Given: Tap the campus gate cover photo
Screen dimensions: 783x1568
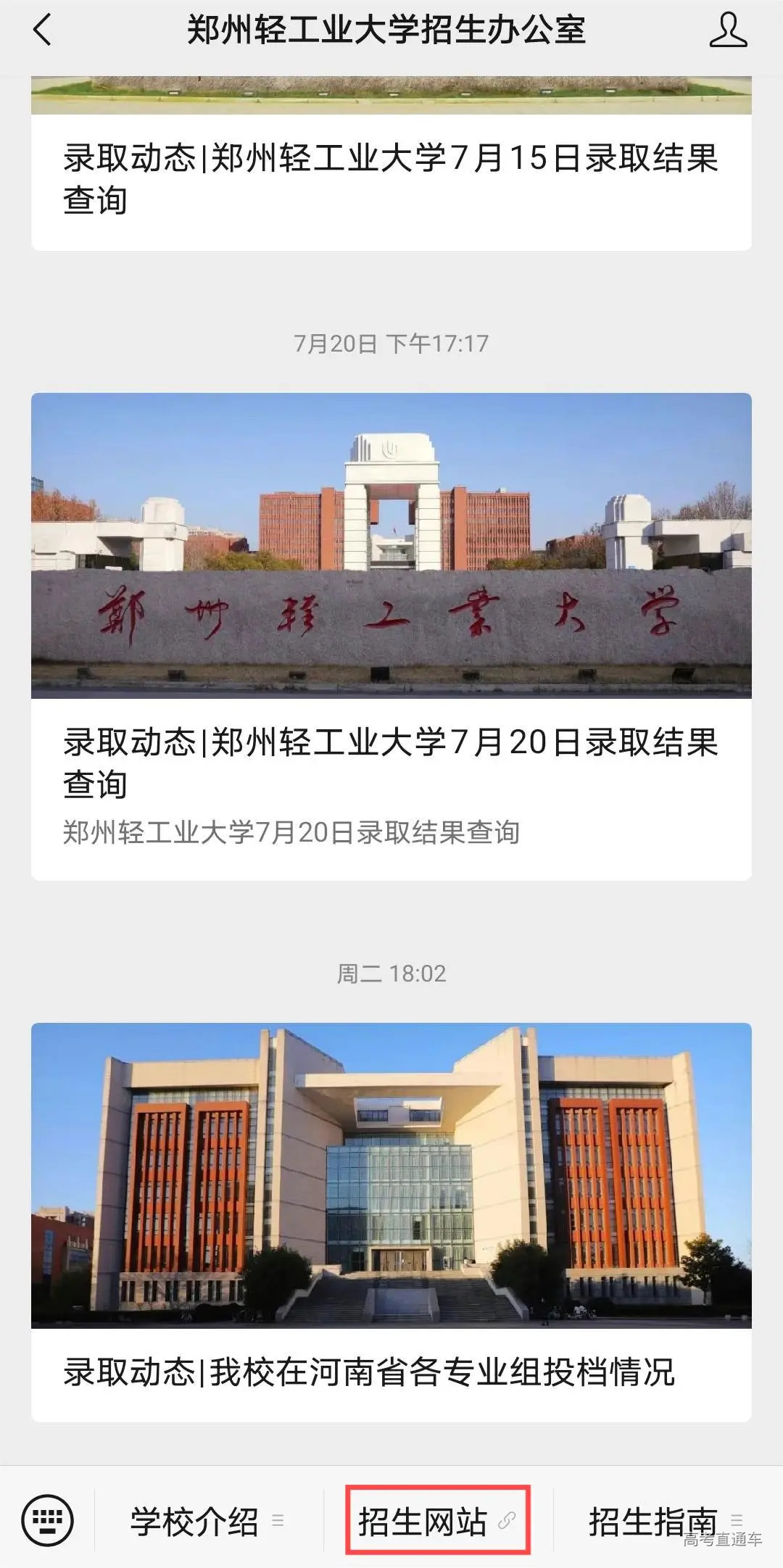Looking at the screenshot, I should point(391,544).
